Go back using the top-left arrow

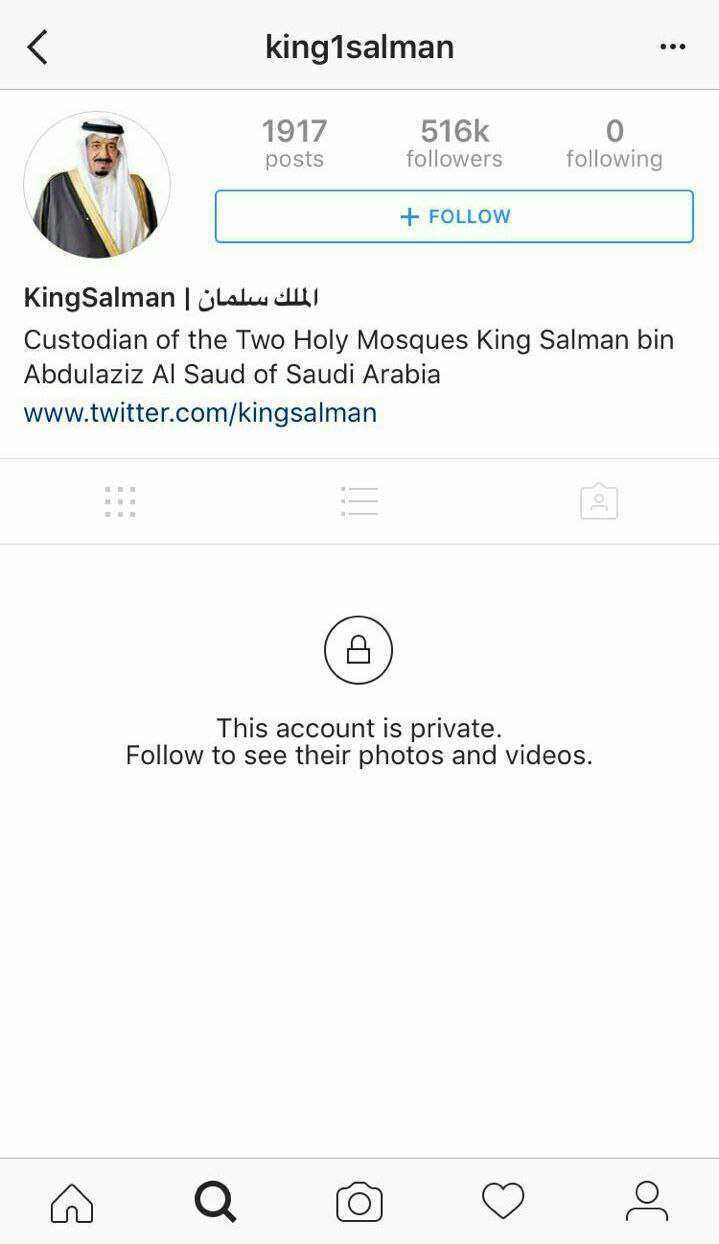(x=37, y=47)
